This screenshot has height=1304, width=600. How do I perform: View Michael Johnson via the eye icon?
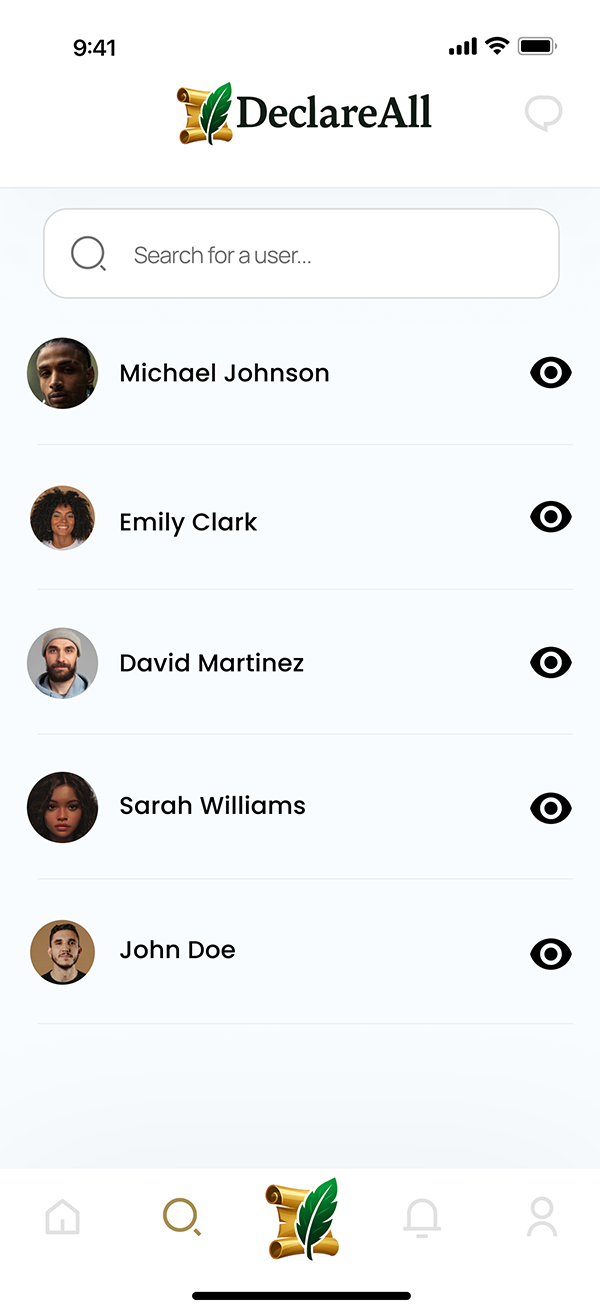[x=550, y=373]
